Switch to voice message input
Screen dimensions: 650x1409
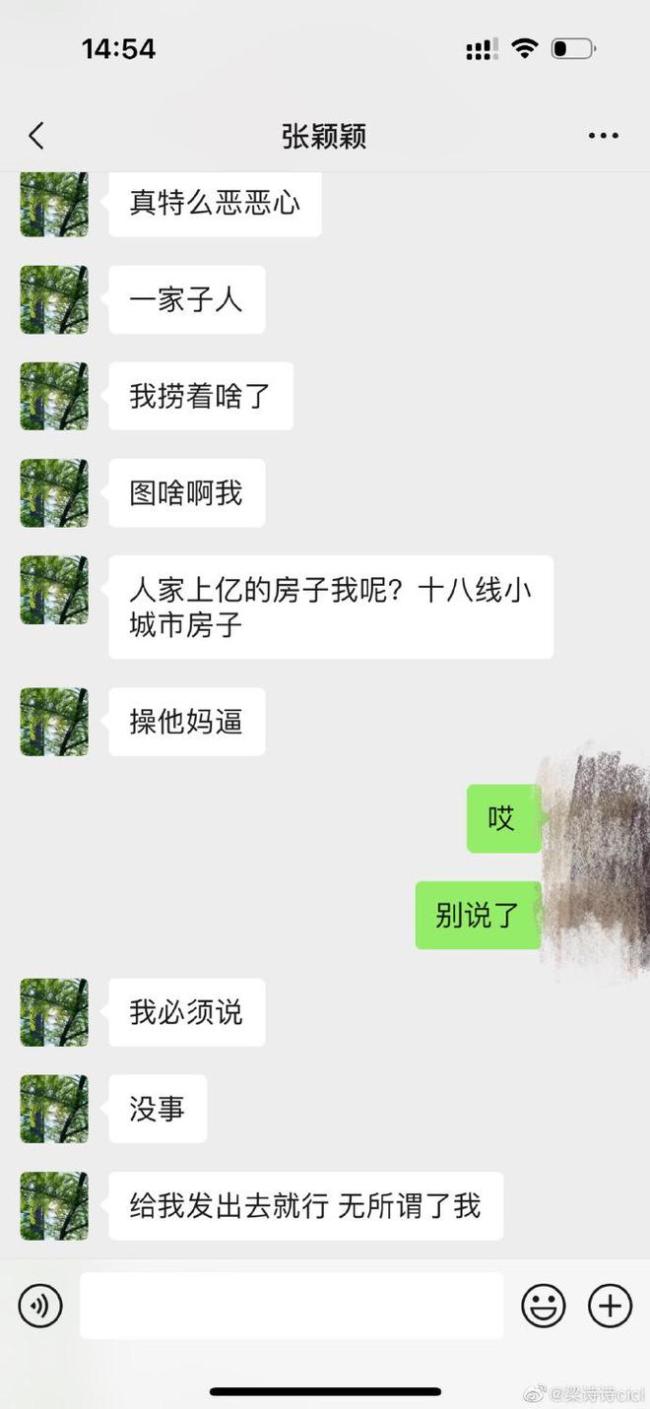point(40,1305)
